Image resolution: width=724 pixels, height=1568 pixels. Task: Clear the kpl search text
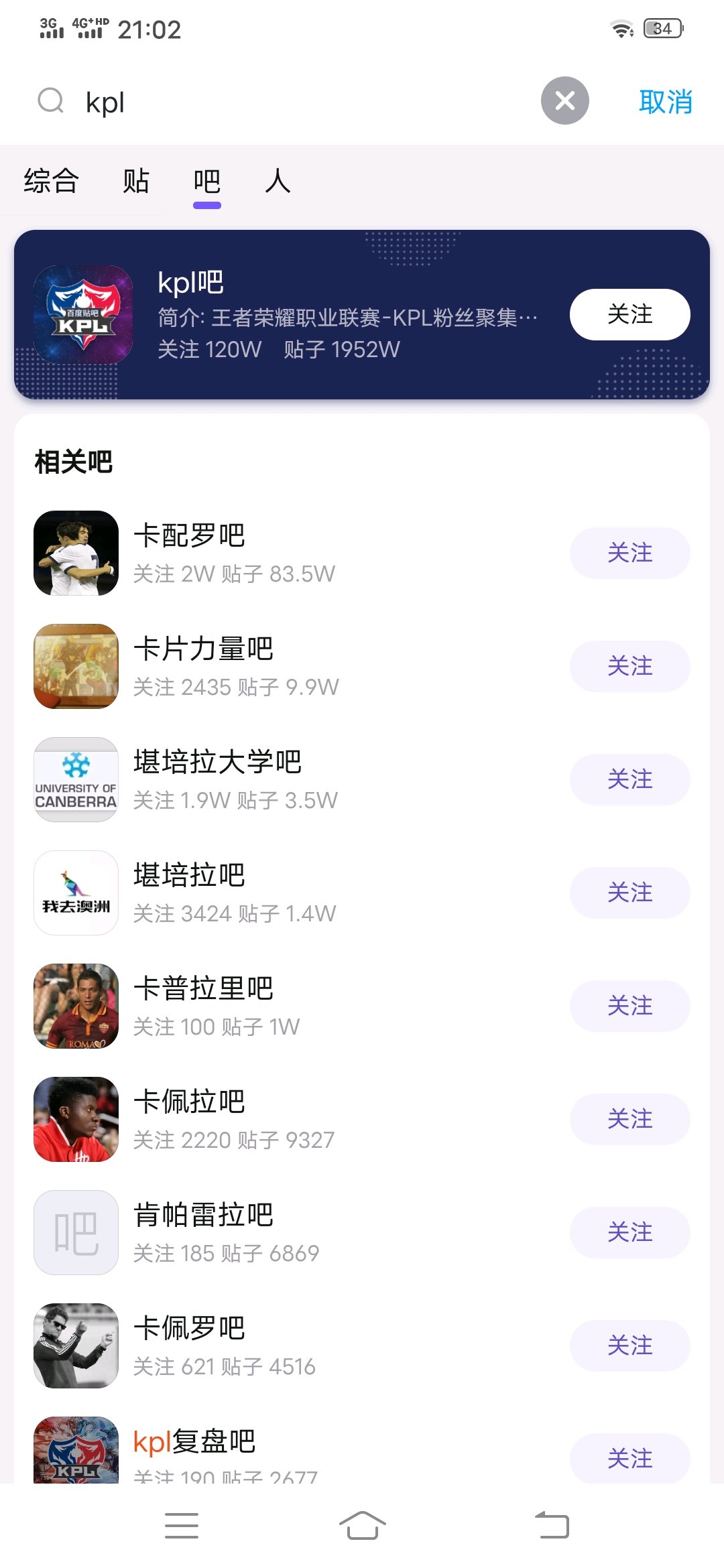(564, 101)
